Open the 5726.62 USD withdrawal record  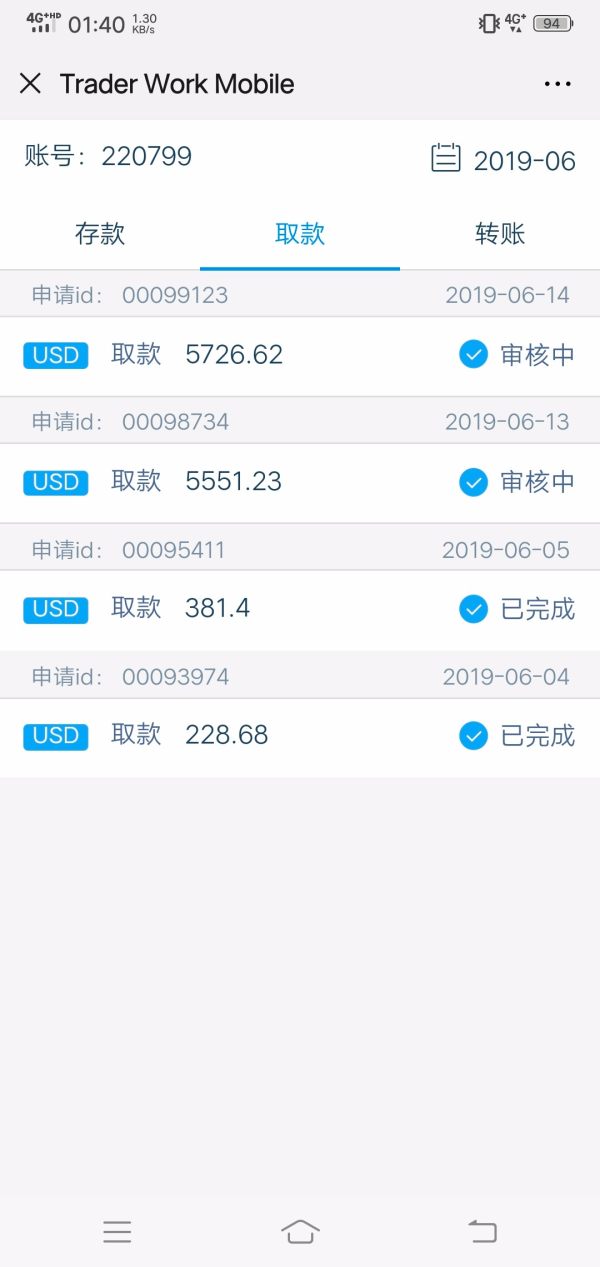click(300, 355)
